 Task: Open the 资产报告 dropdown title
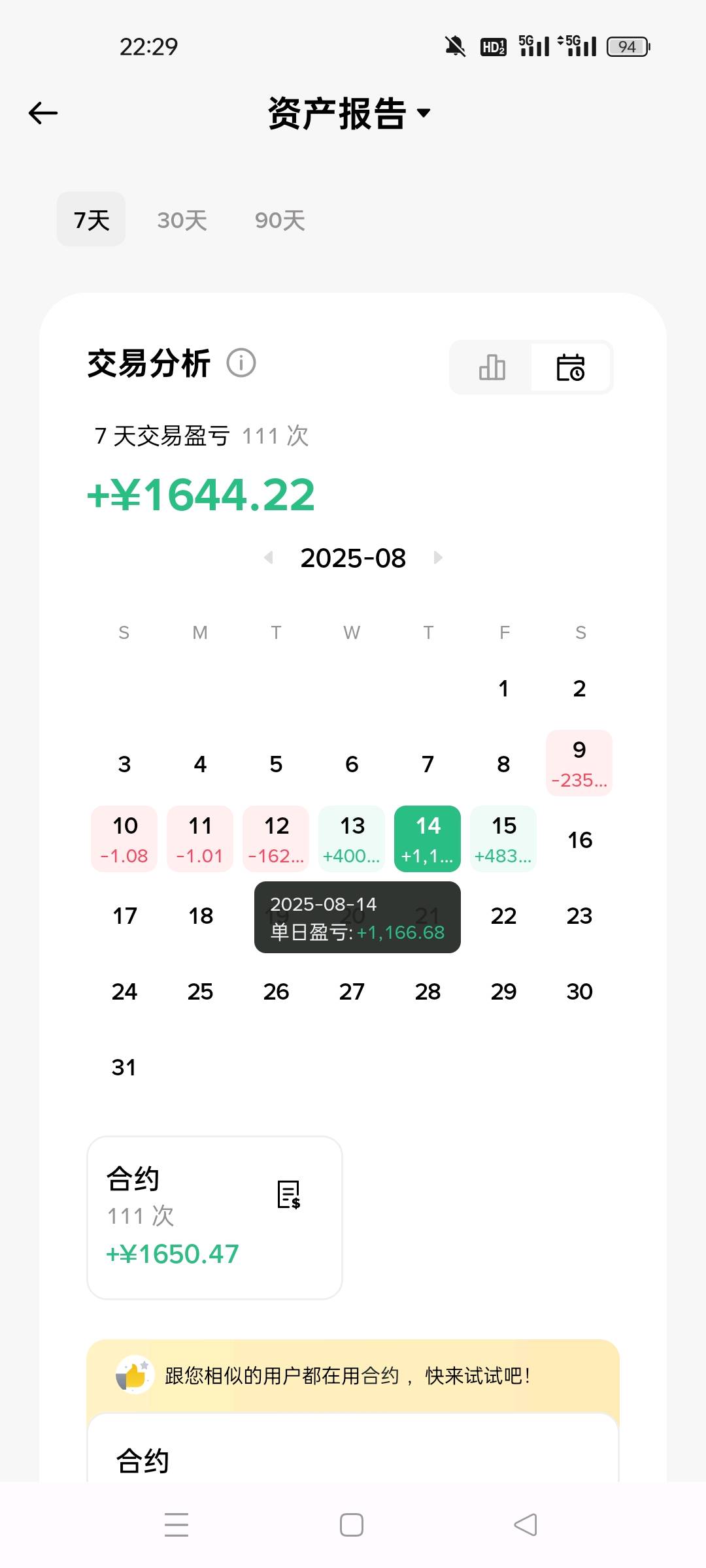(x=349, y=113)
